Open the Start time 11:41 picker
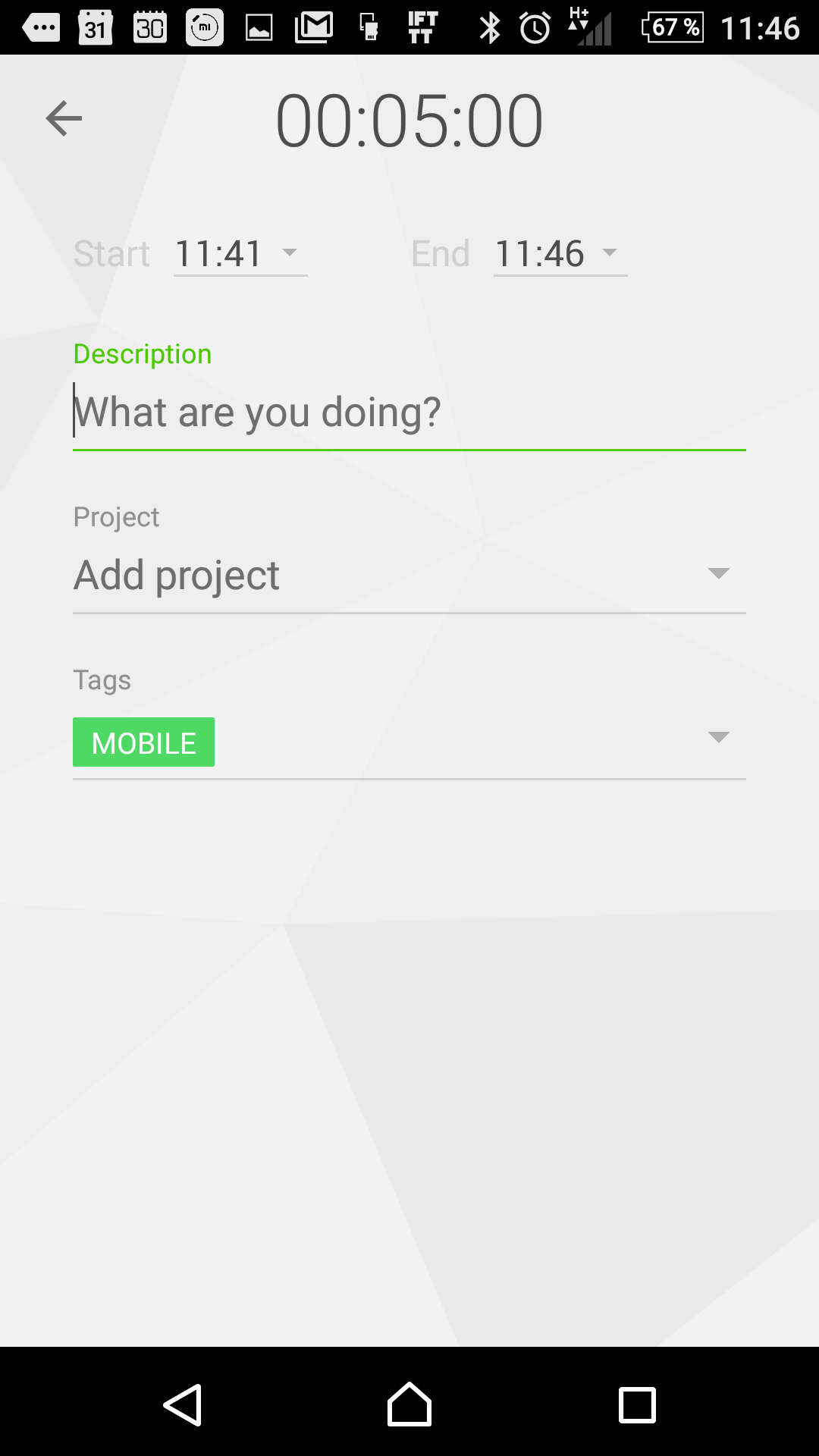The width and height of the screenshot is (819, 1456). coord(240,253)
